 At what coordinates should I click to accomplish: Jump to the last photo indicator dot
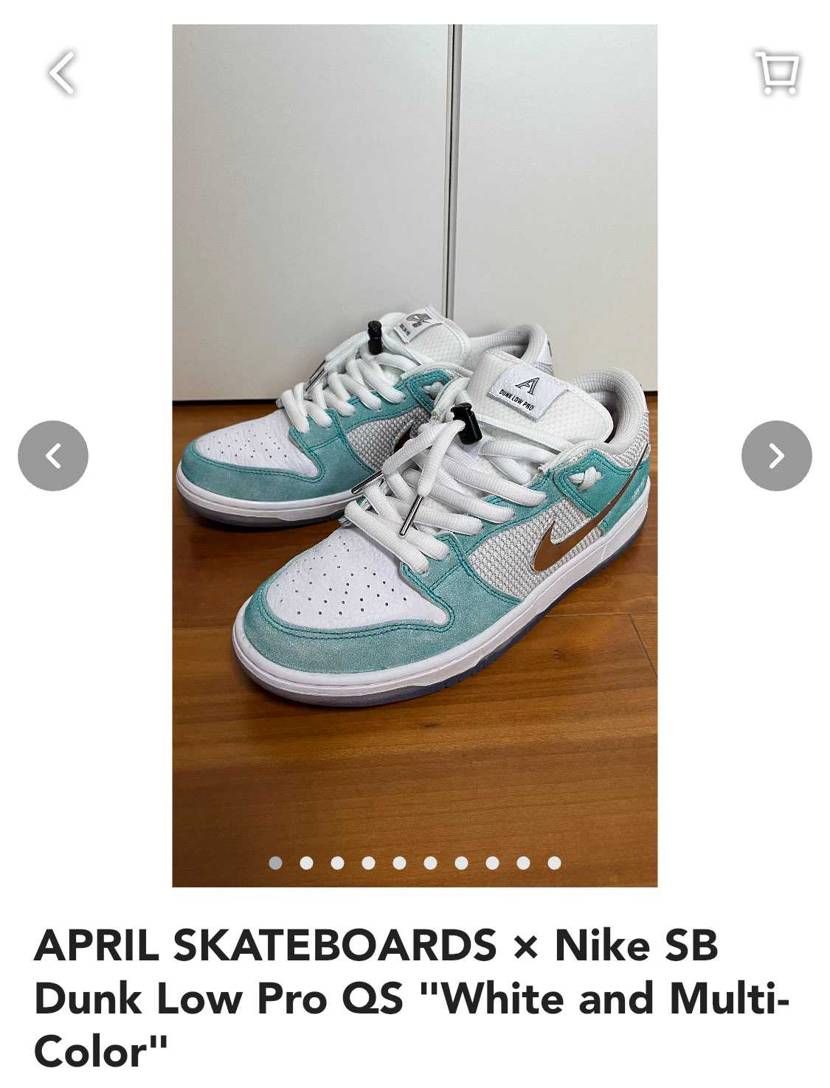[x=554, y=863]
